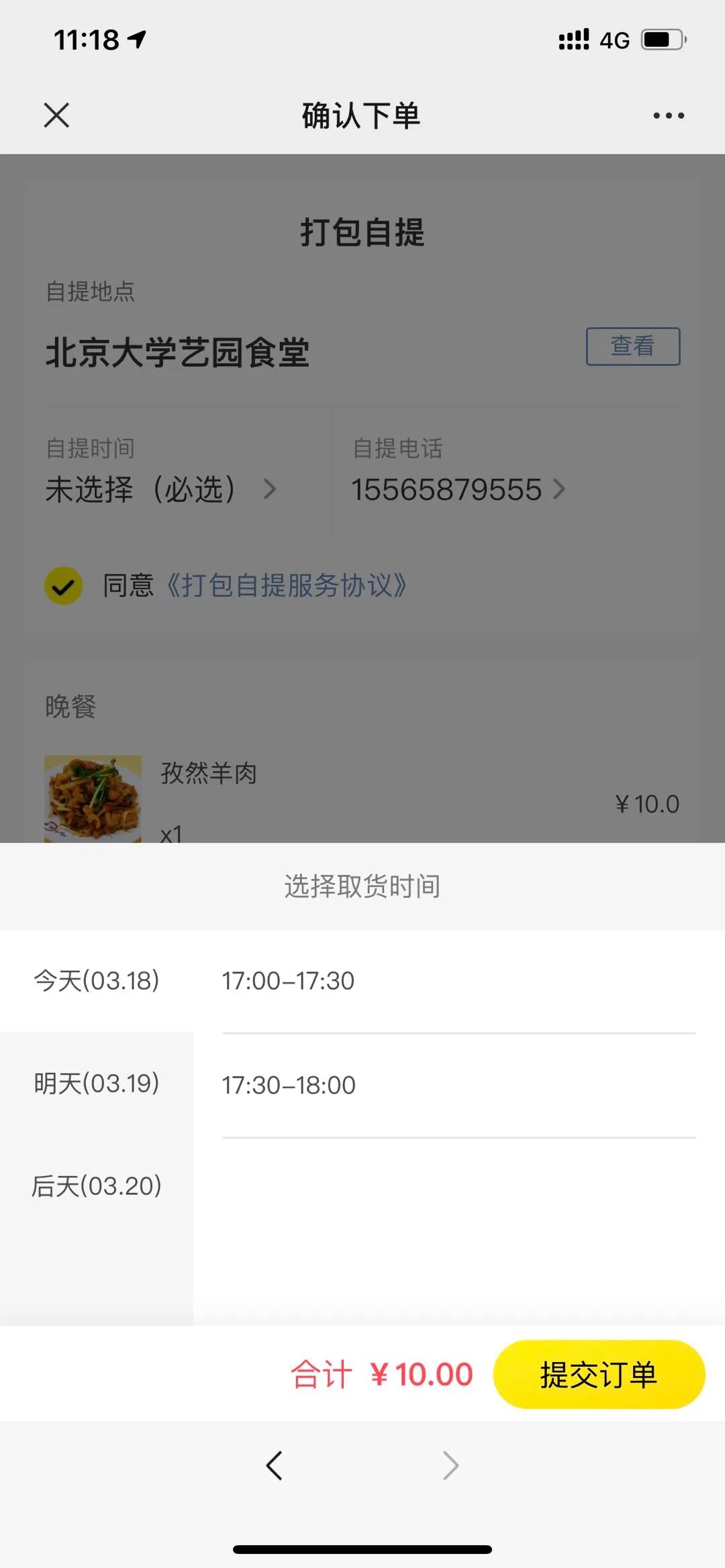Select 后天(03.20) as pickup date

(97, 1186)
